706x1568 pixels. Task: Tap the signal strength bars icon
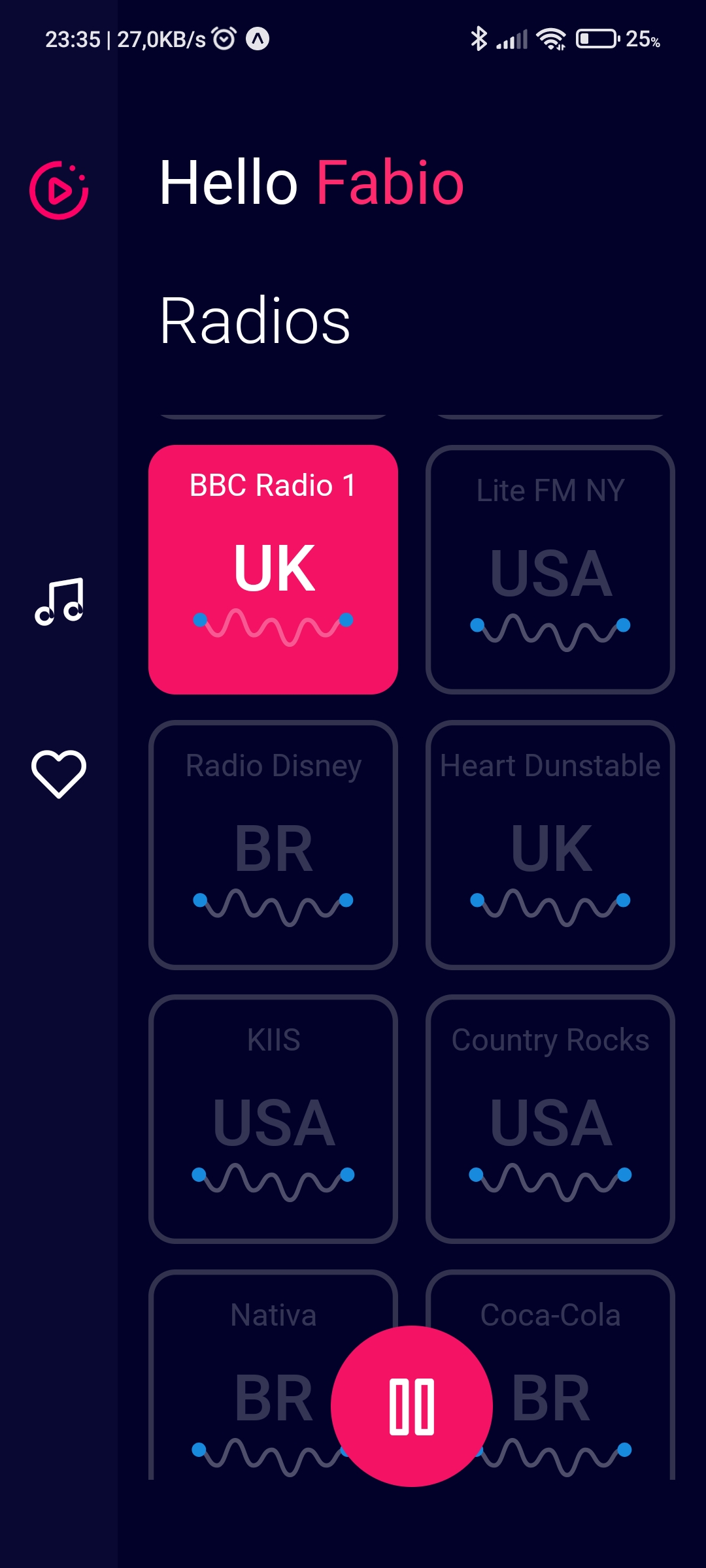pos(511,41)
